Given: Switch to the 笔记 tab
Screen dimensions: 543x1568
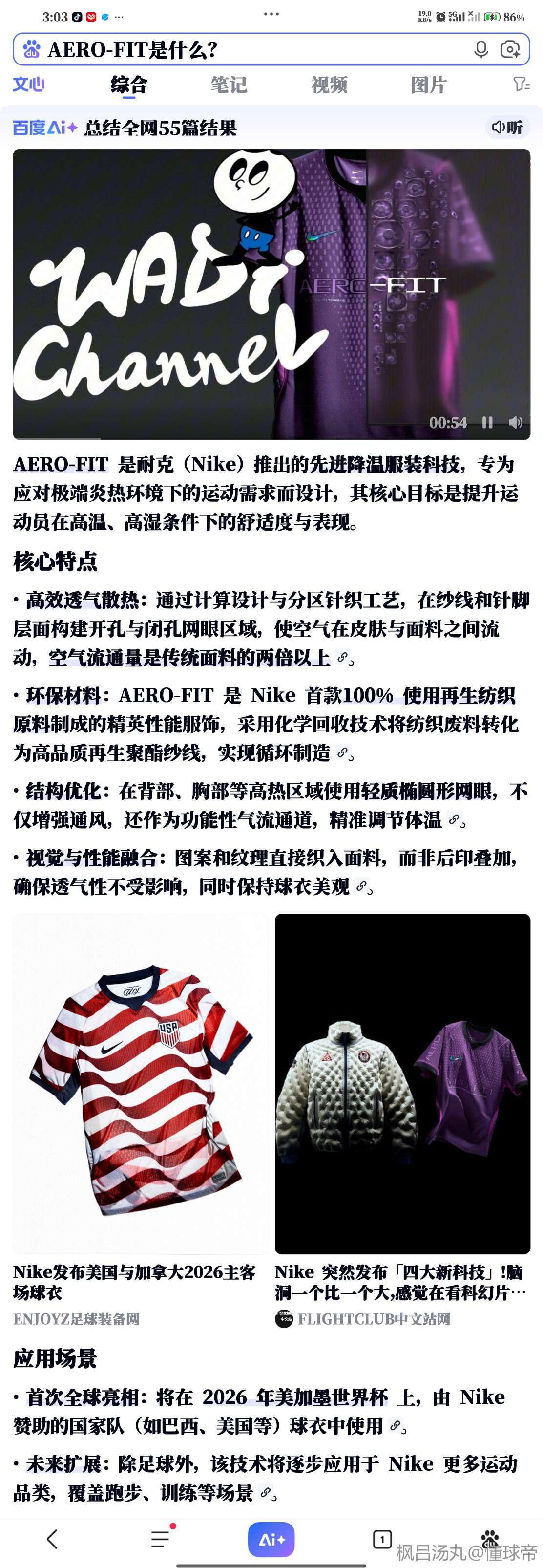Looking at the screenshot, I should click(x=229, y=85).
